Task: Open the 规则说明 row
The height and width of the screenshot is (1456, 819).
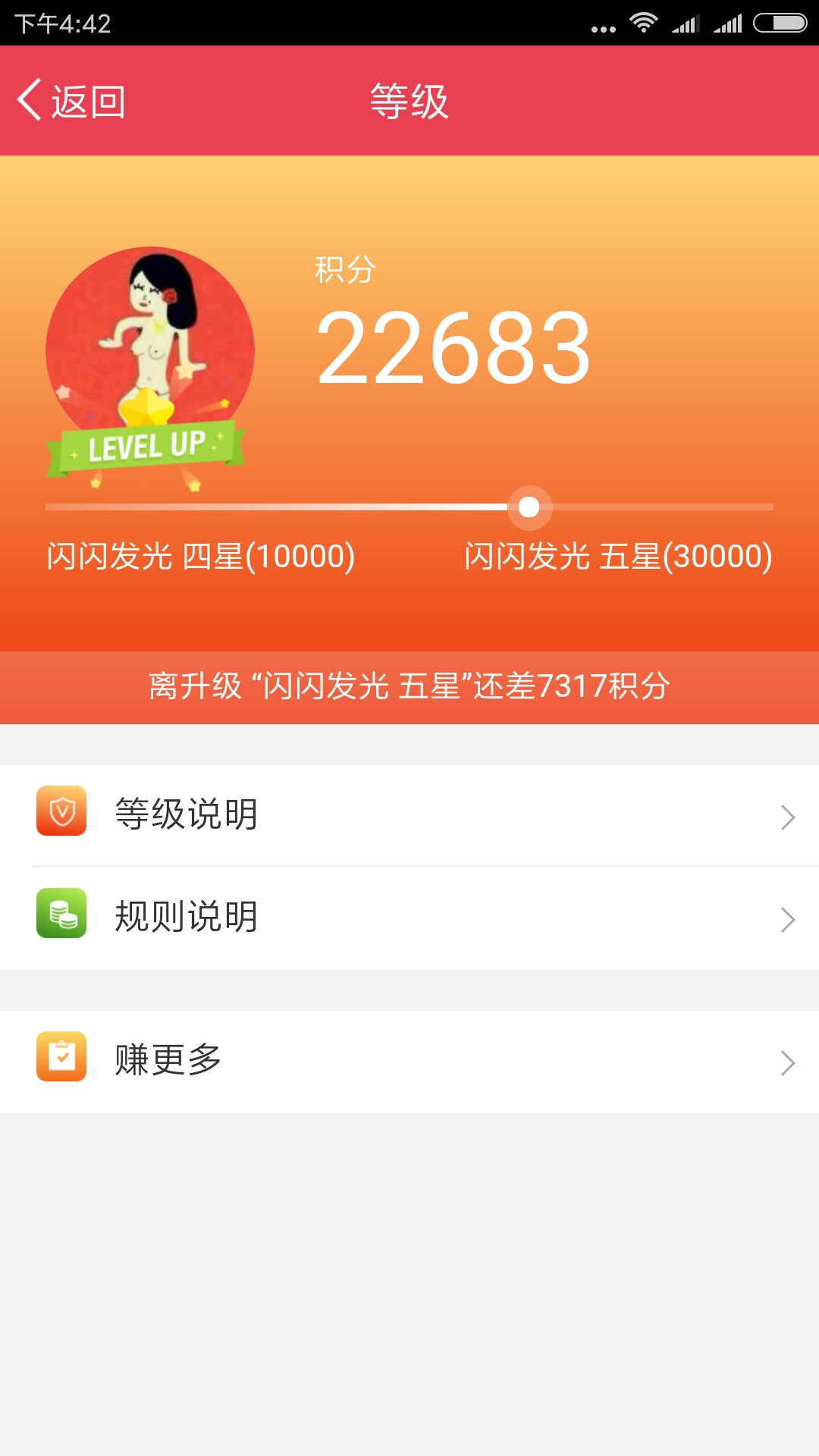Action: [x=409, y=918]
